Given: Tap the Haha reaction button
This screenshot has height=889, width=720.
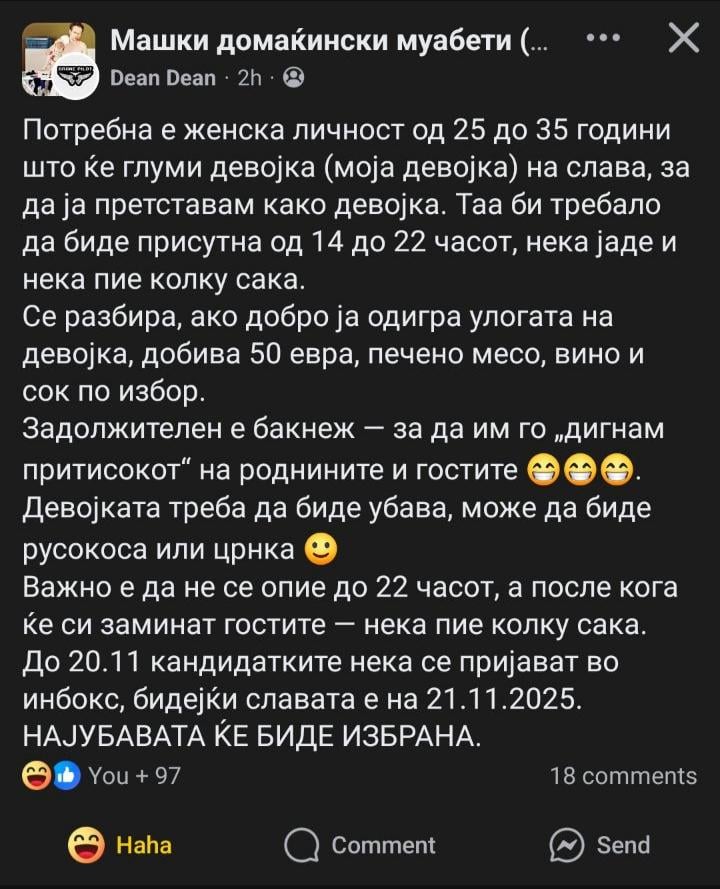Looking at the screenshot, I should (120, 845).
